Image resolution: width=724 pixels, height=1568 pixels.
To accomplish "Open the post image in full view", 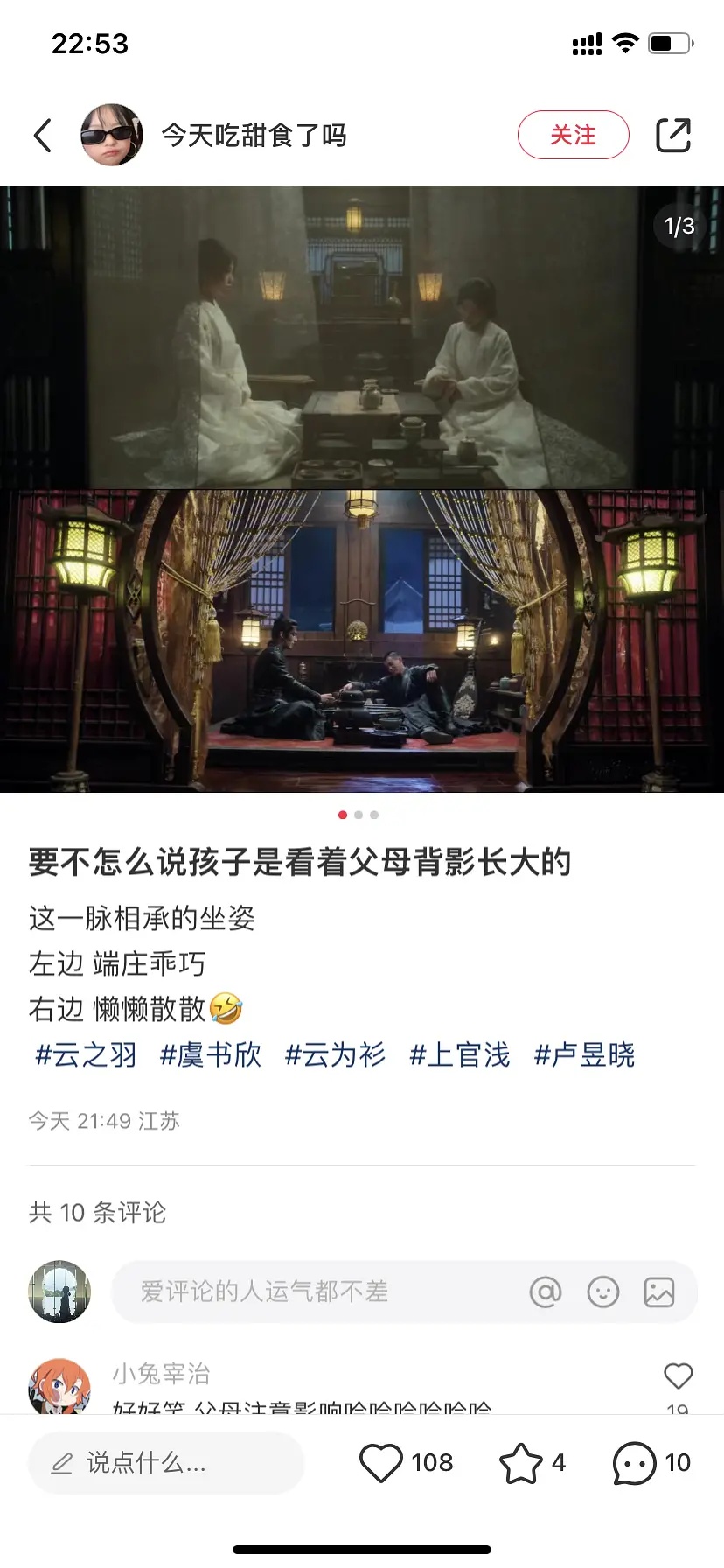I will click(362, 488).
